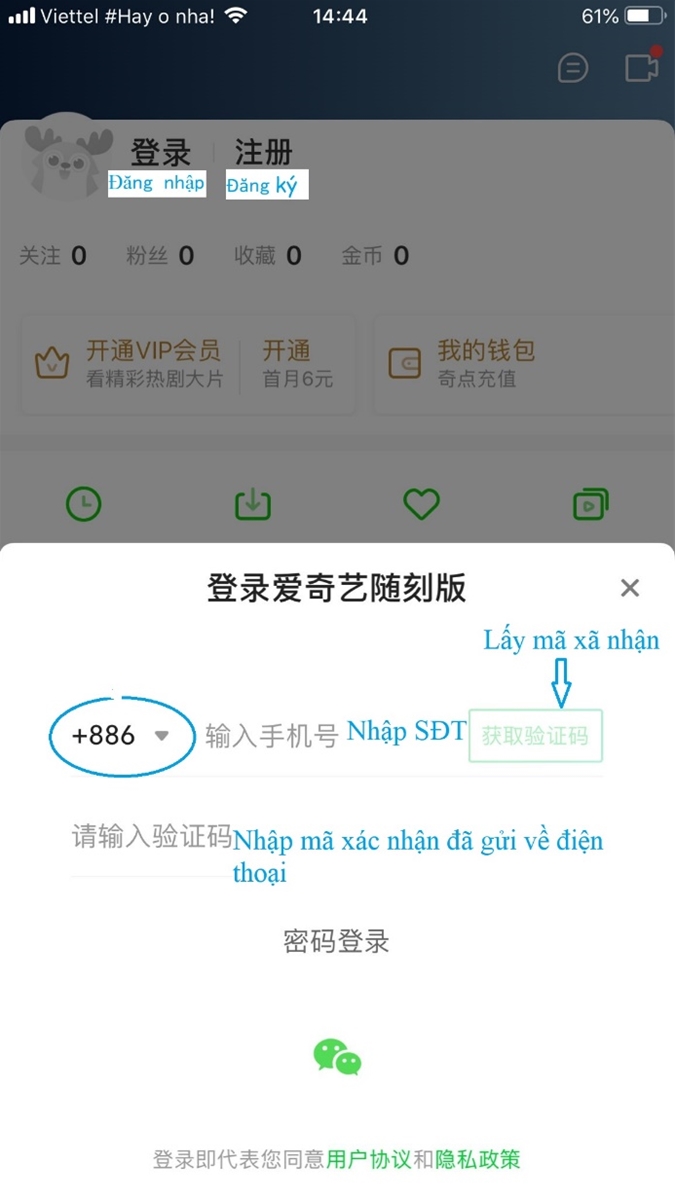Focus the 请输入验证码 verification code field
Image resolution: width=675 pixels, height=1200 pixels.
tap(151, 836)
